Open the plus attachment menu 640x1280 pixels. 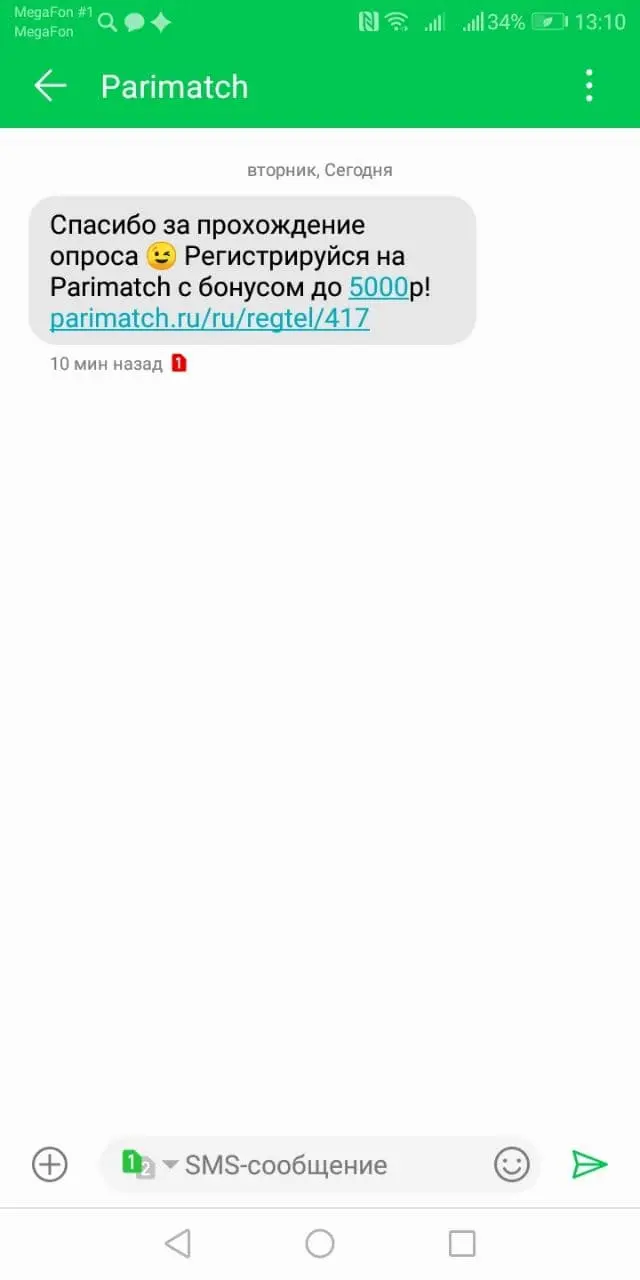click(50, 1164)
